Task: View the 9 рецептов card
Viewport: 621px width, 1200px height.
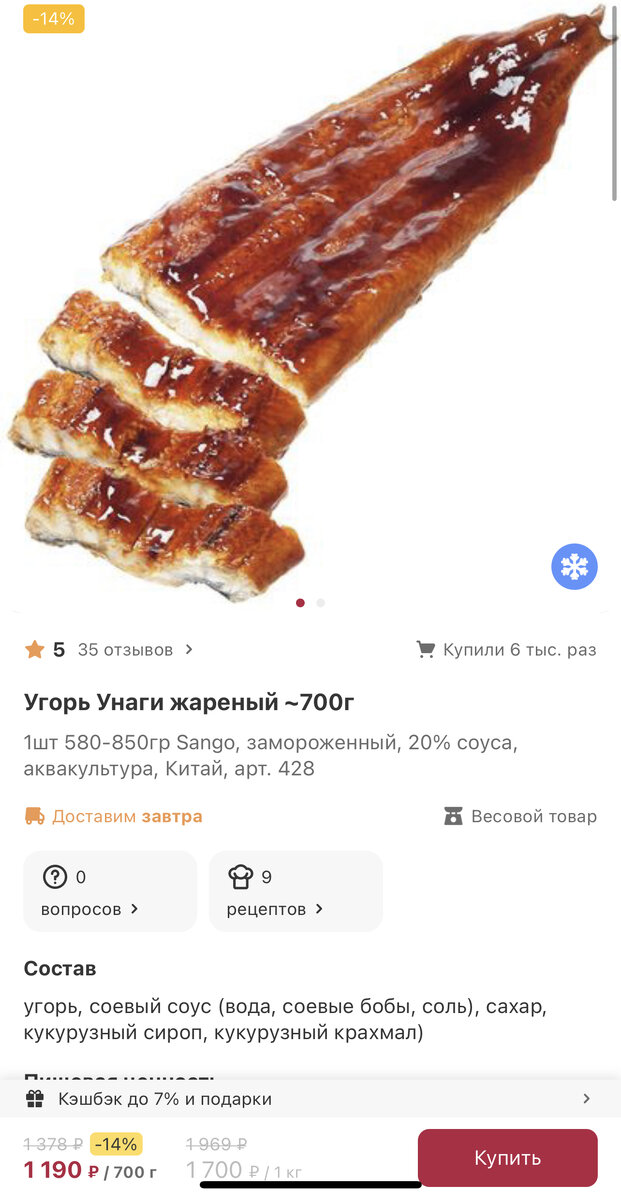Action: coord(295,891)
